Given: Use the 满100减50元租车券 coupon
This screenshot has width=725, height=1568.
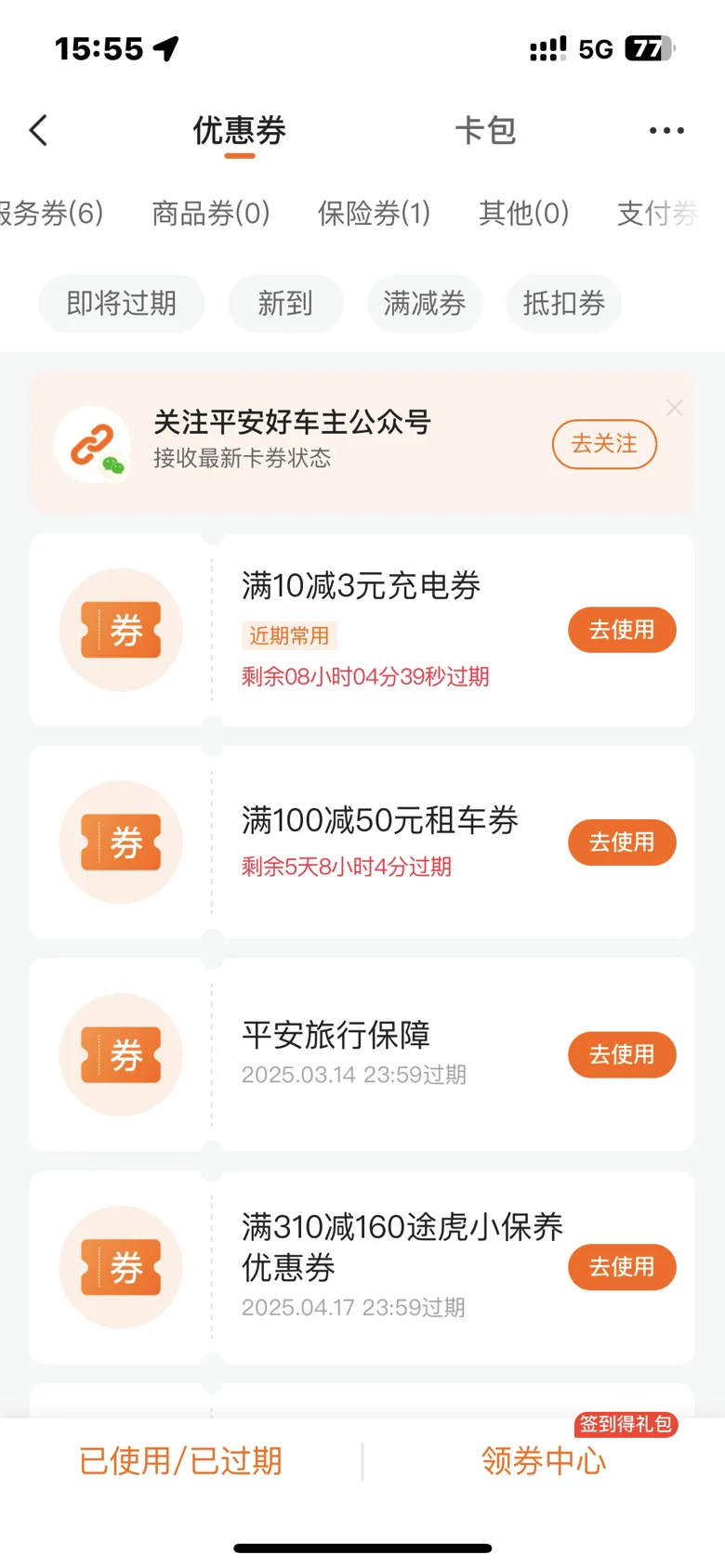Looking at the screenshot, I should pyautogui.click(x=621, y=843).
